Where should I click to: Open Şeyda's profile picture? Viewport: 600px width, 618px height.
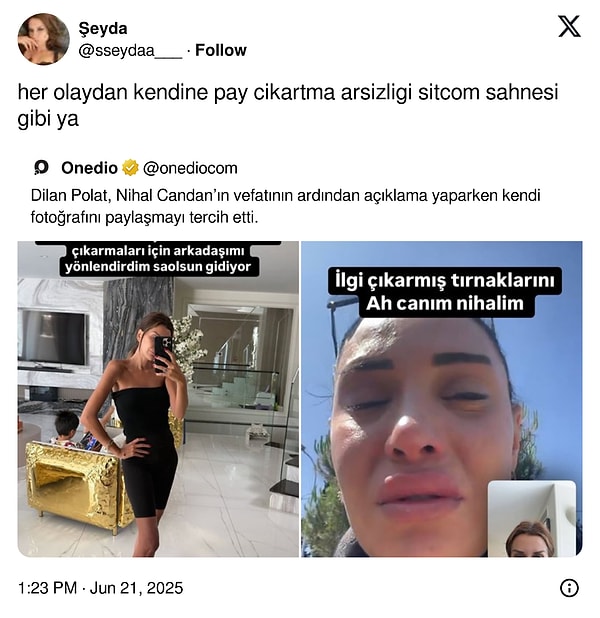[43, 39]
